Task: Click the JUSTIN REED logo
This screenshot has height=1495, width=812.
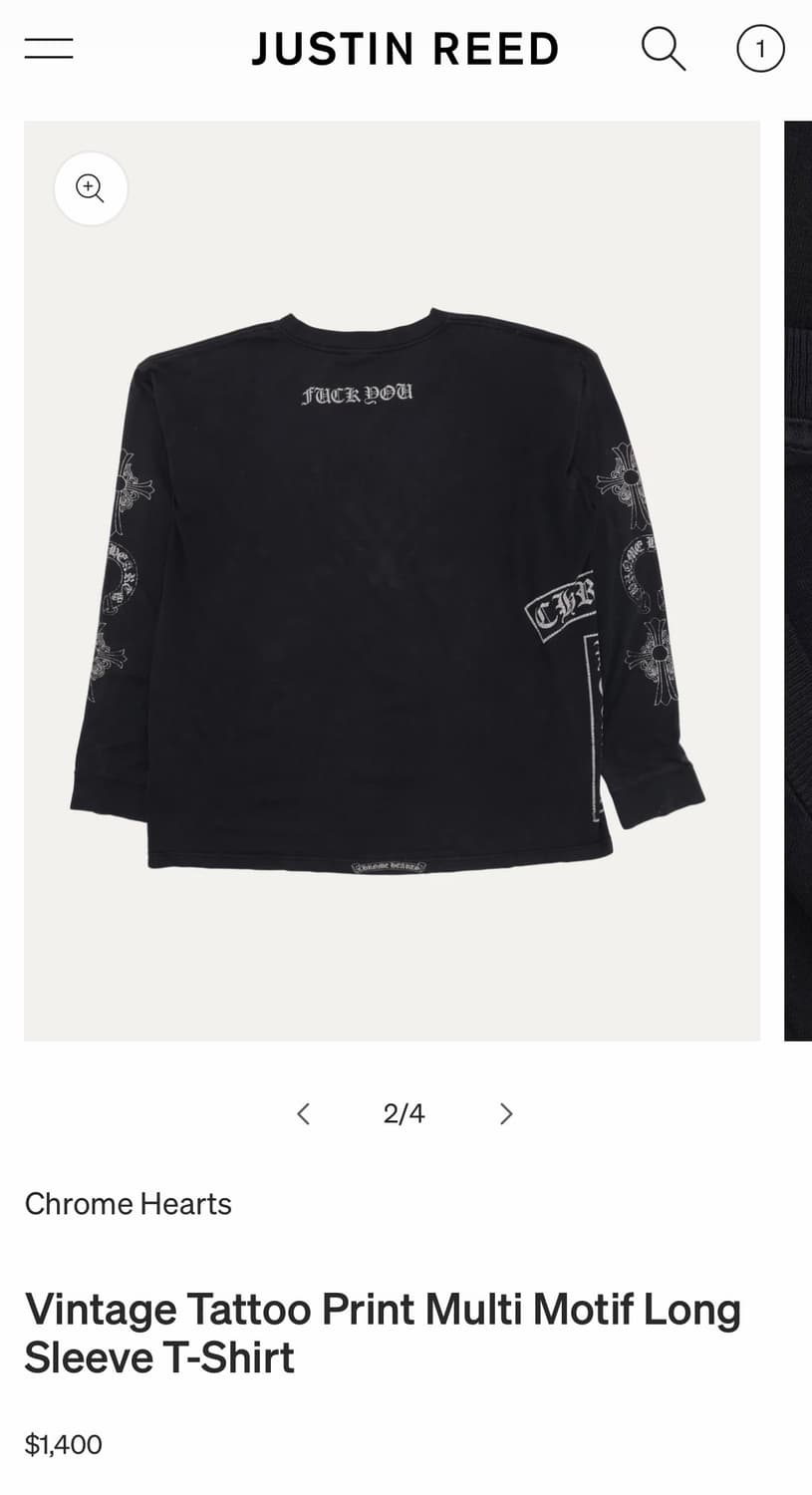Action: pyautogui.click(x=405, y=48)
